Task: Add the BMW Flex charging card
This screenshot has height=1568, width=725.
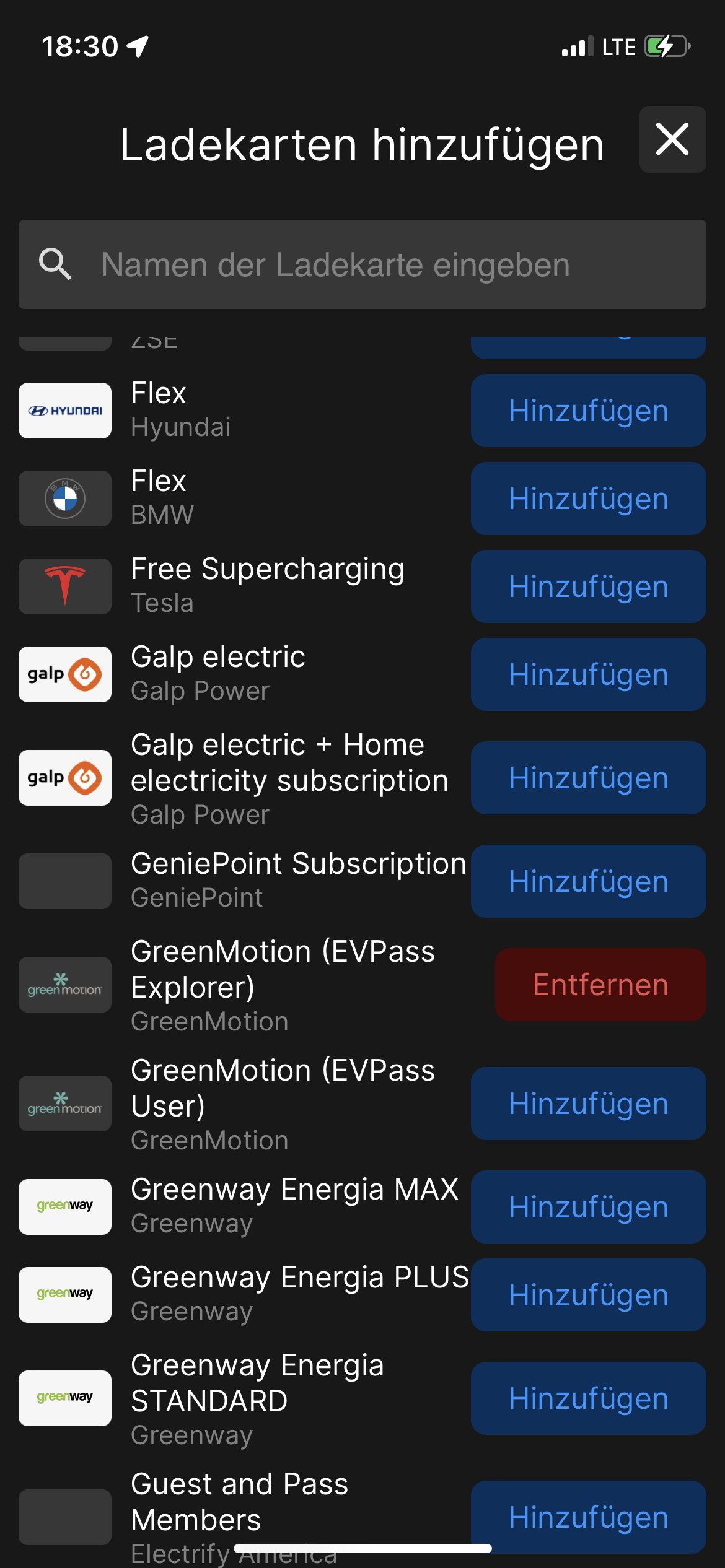Action: pyautogui.click(x=588, y=499)
